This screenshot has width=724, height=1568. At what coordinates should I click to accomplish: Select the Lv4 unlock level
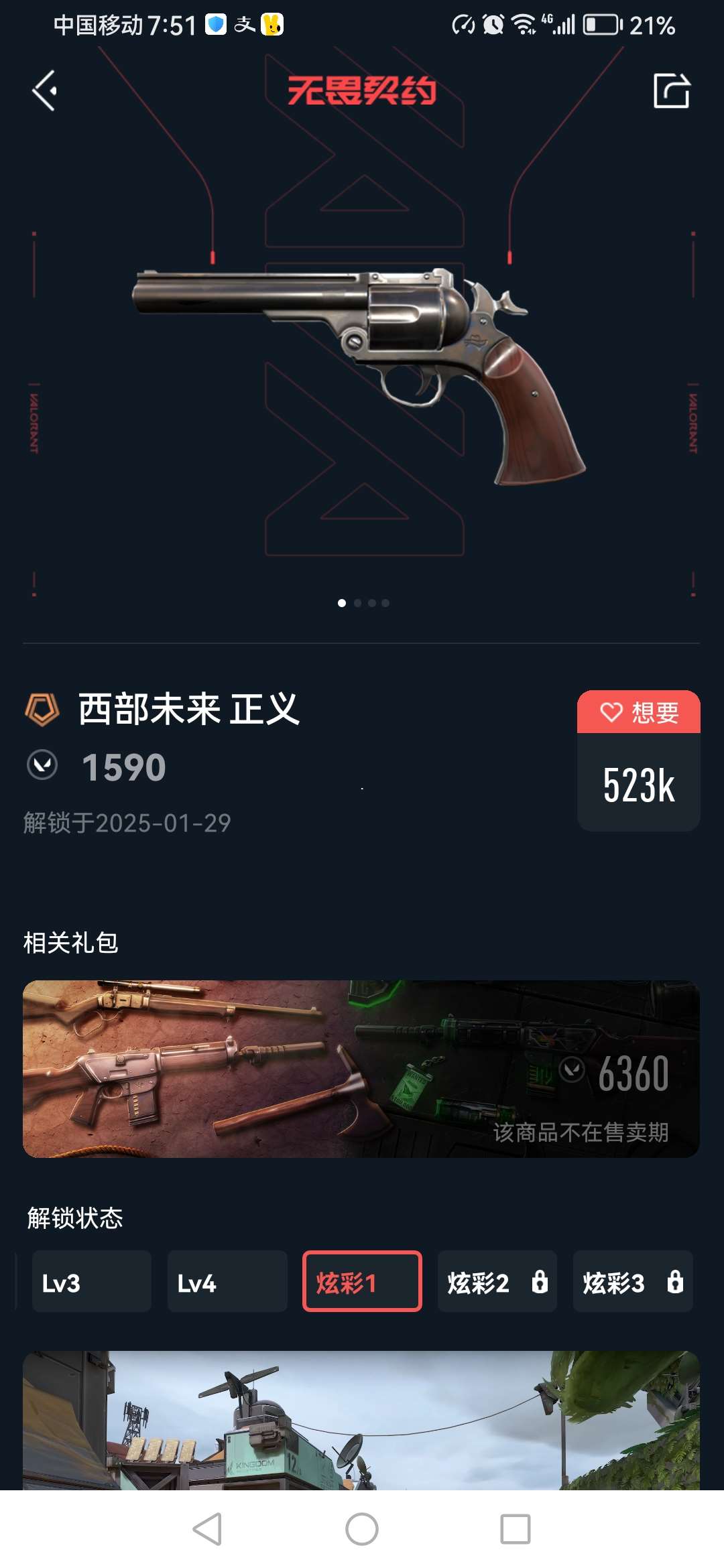click(227, 1281)
